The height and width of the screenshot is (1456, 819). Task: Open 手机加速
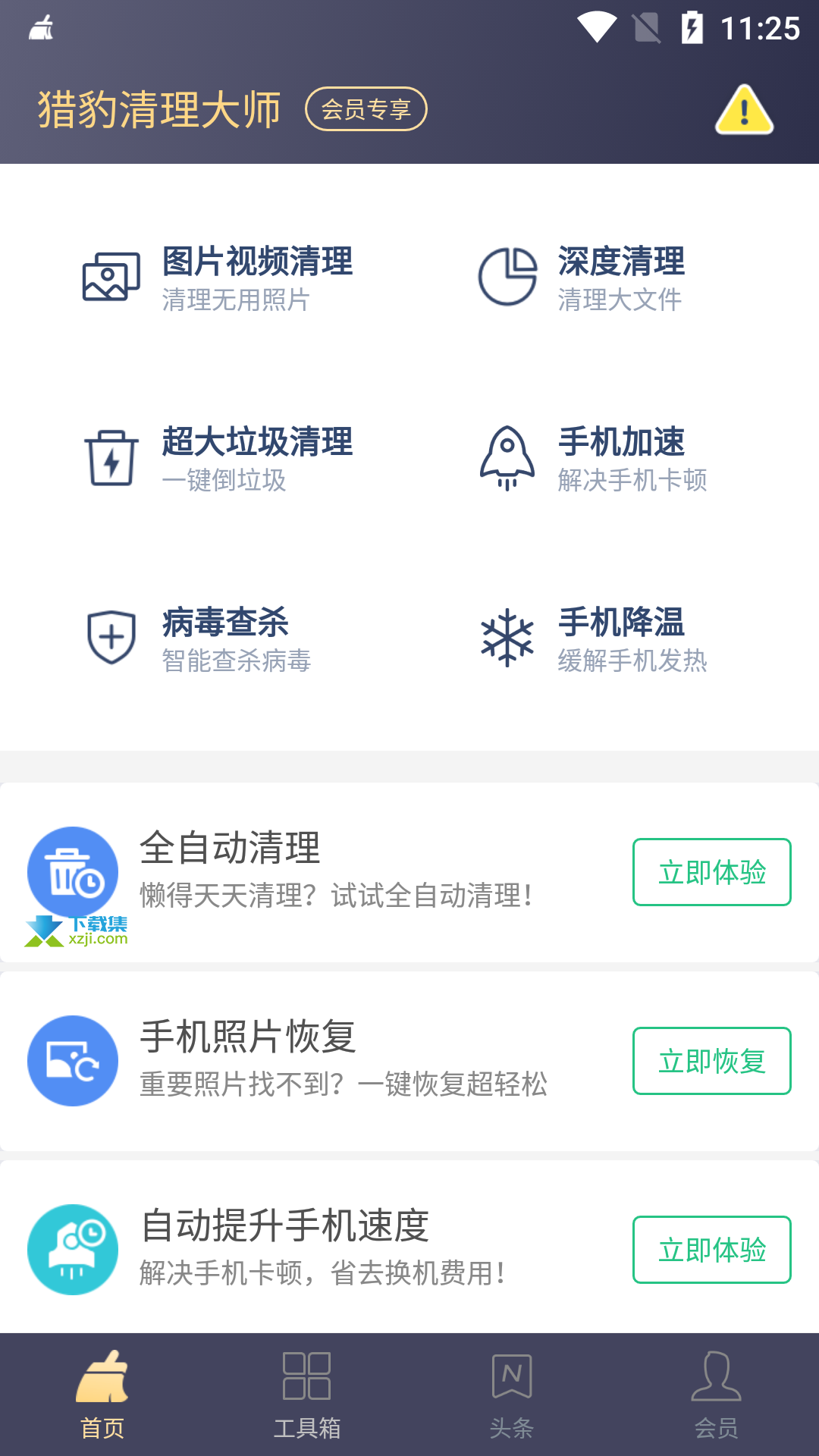[x=593, y=458]
